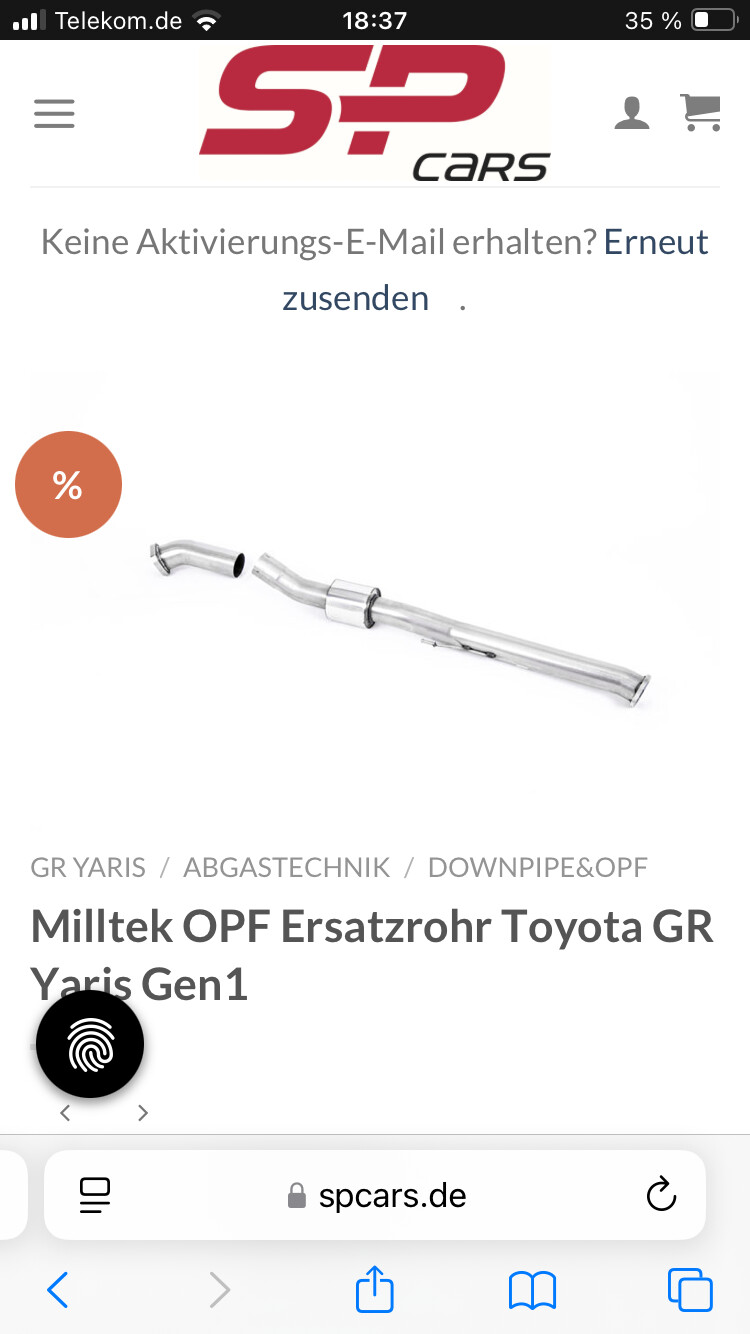Tap the Safari page settings icon
This screenshot has width=750, height=1334.
(x=95, y=1195)
